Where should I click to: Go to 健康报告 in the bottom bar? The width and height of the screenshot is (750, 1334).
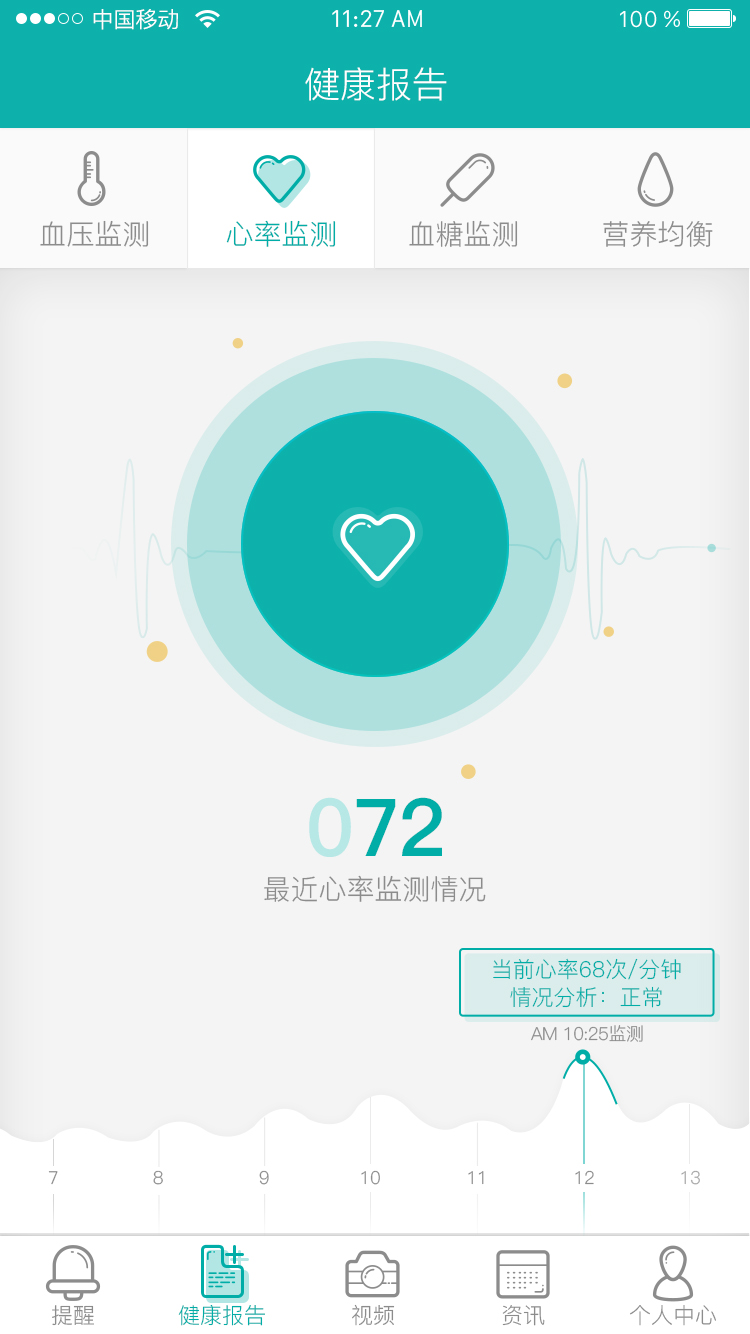pos(222,1285)
